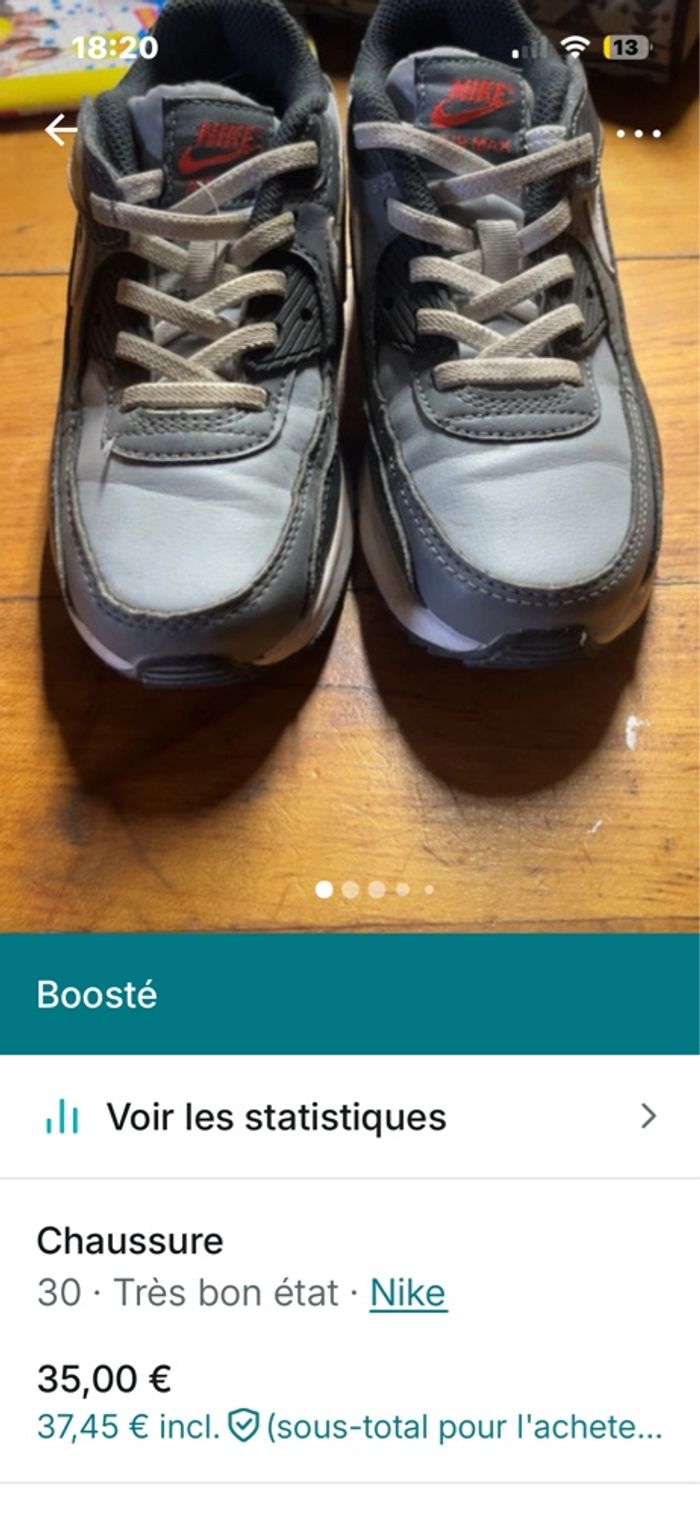Go back using the arrow icon
The width and height of the screenshot is (700, 1515).
point(61,130)
